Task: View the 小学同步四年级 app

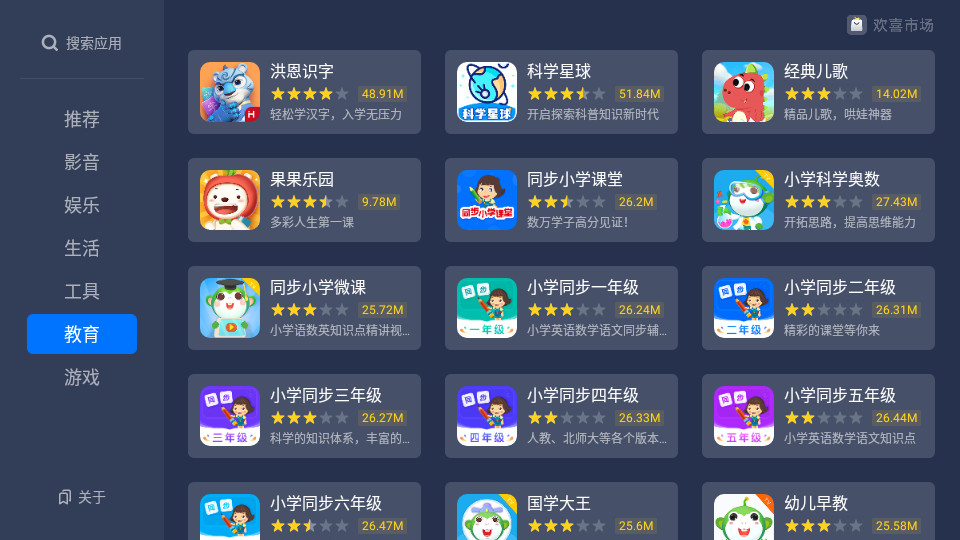Action: [x=561, y=416]
